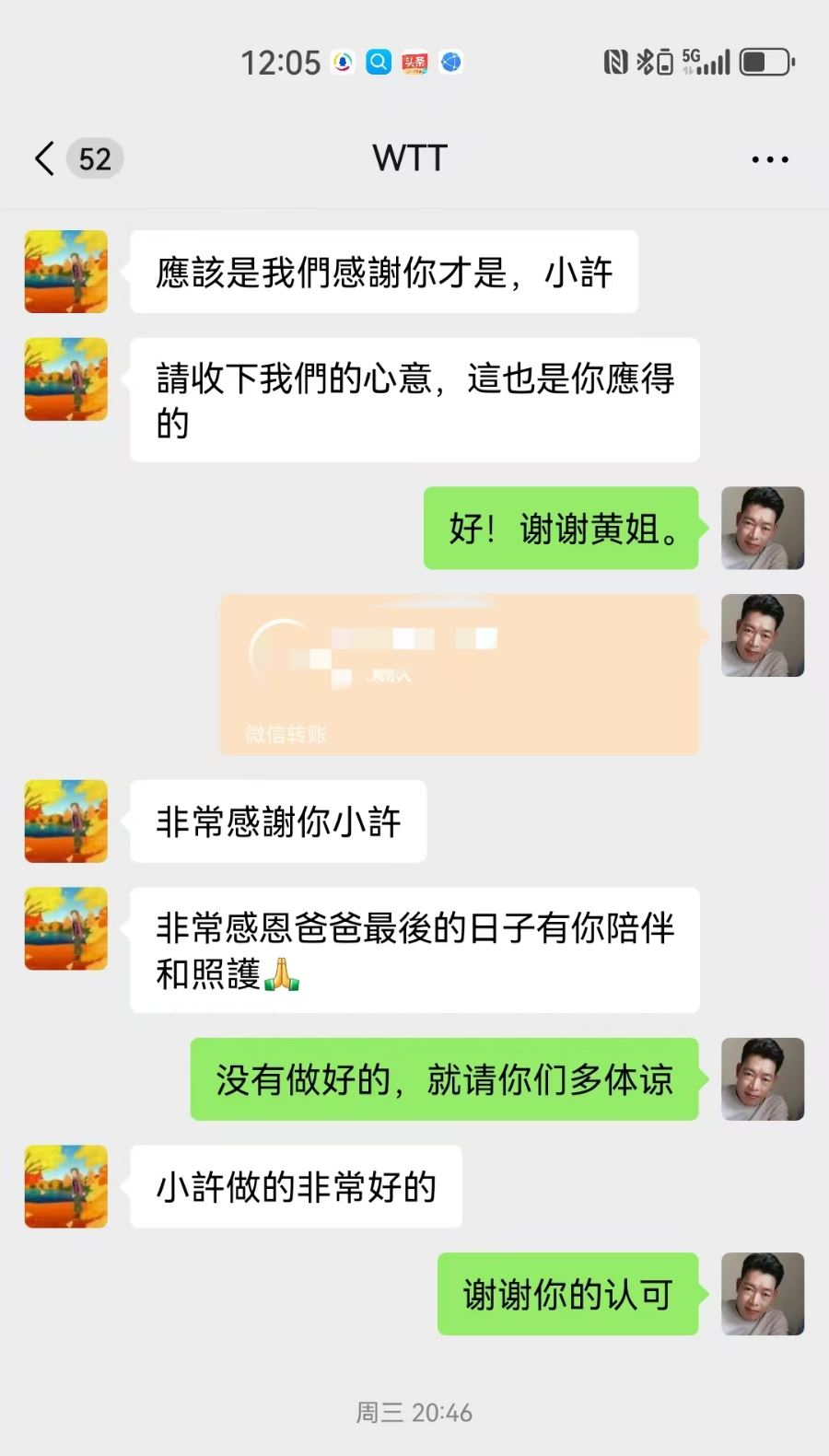Image resolution: width=829 pixels, height=1456 pixels.
Task: Go back to the chat list
Action: tap(45, 158)
